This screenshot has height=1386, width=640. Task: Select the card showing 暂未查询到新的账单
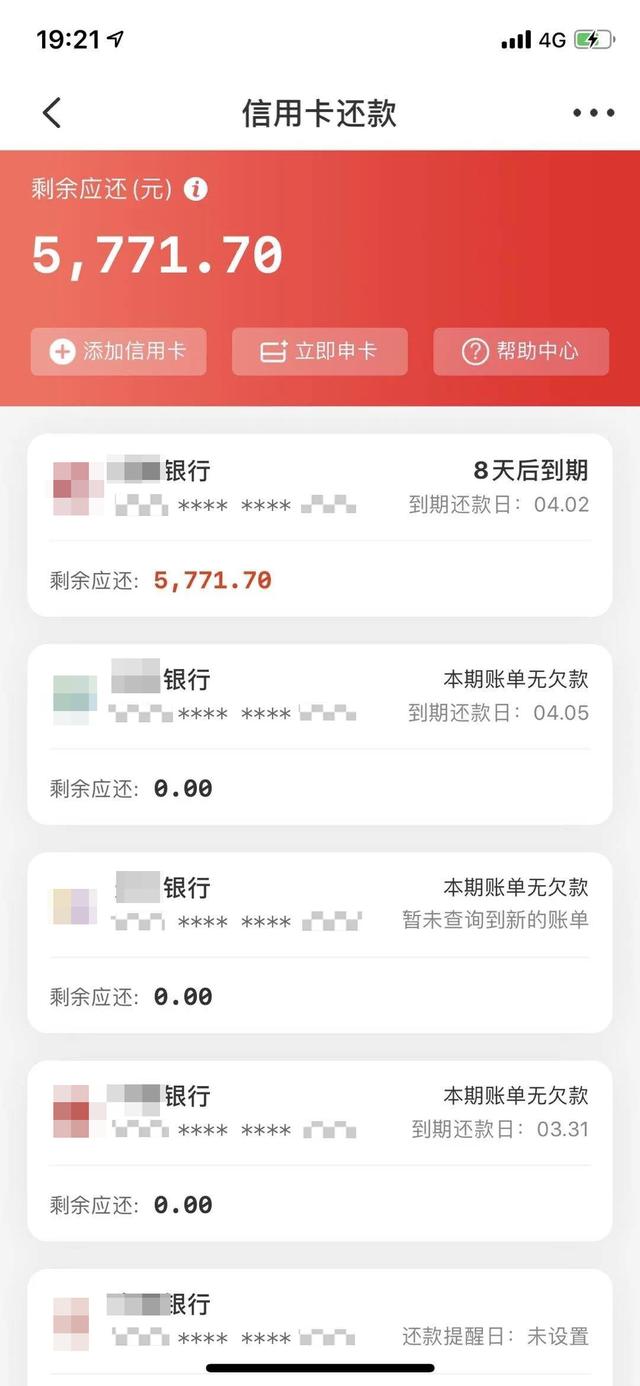pos(320,941)
